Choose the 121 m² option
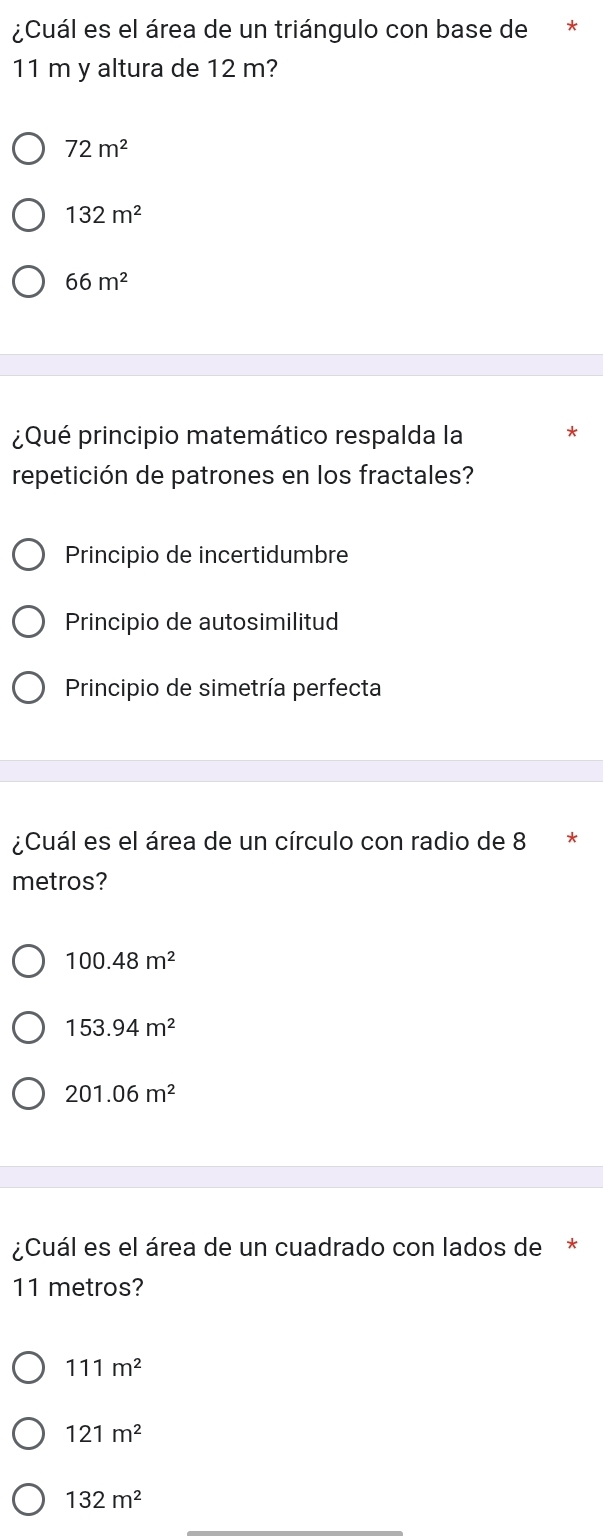Screen dimensions: 603x1536 pyautogui.click(x=29, y=1434)
